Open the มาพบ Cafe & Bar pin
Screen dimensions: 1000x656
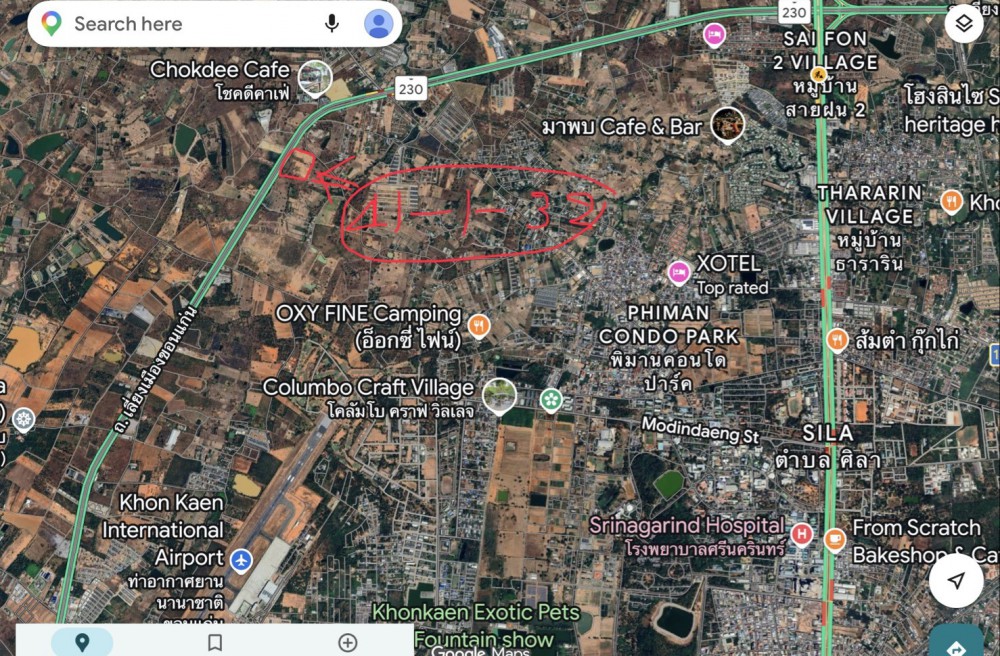727,124
